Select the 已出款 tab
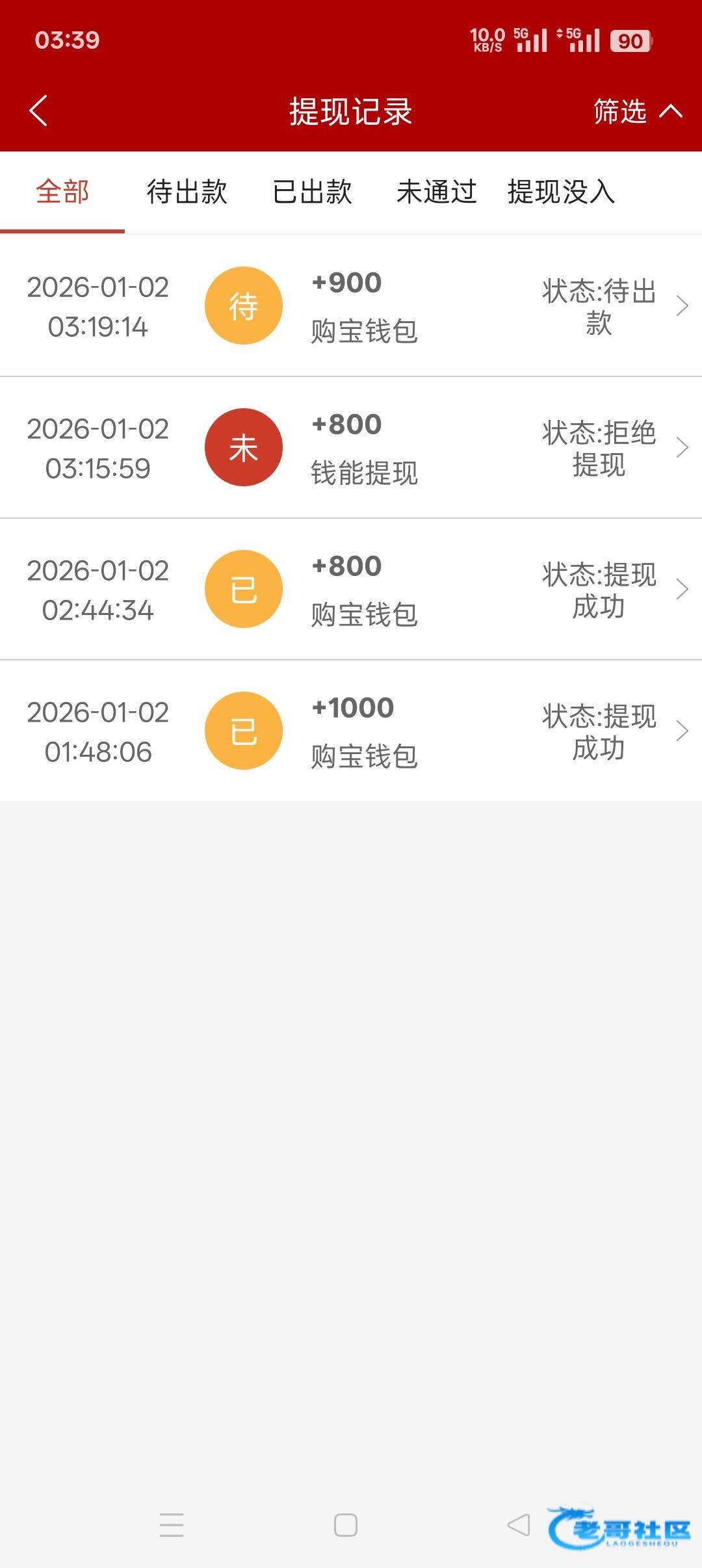The image size is (702, 1568). 312,192
